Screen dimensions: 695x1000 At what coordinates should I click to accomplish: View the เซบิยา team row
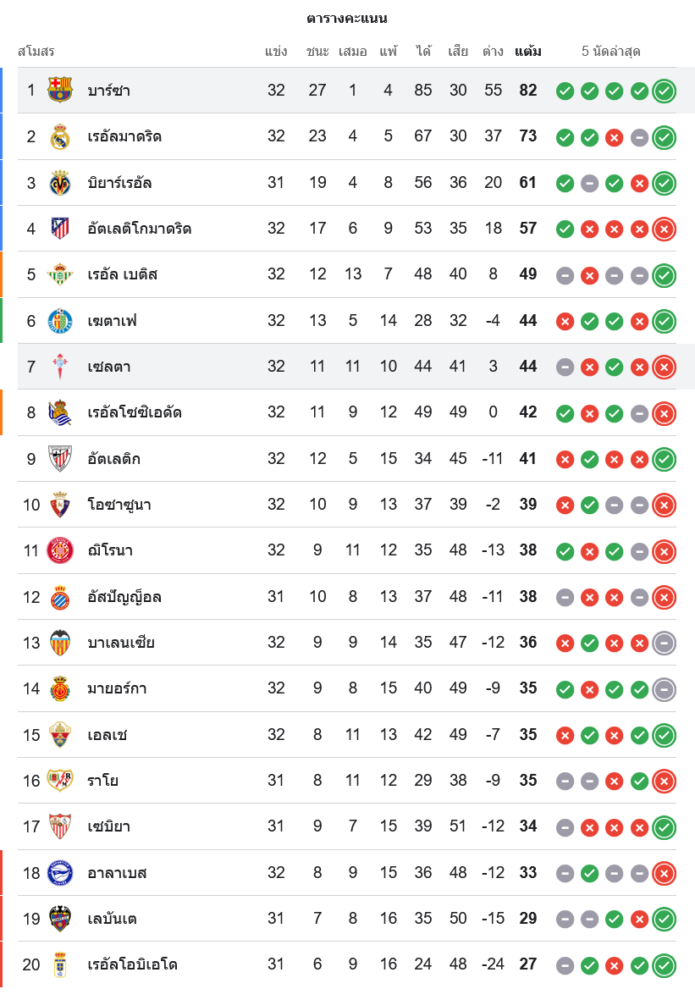click(x=109, y=827)
